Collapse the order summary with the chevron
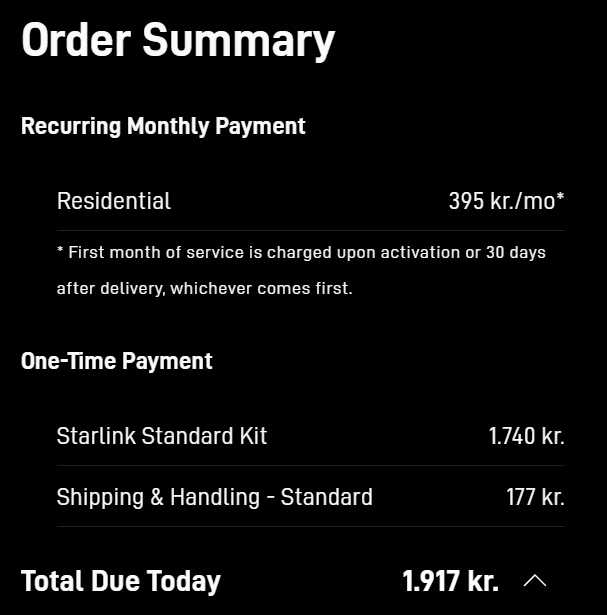This screenshot has width=607, height=615. (535, 581)
